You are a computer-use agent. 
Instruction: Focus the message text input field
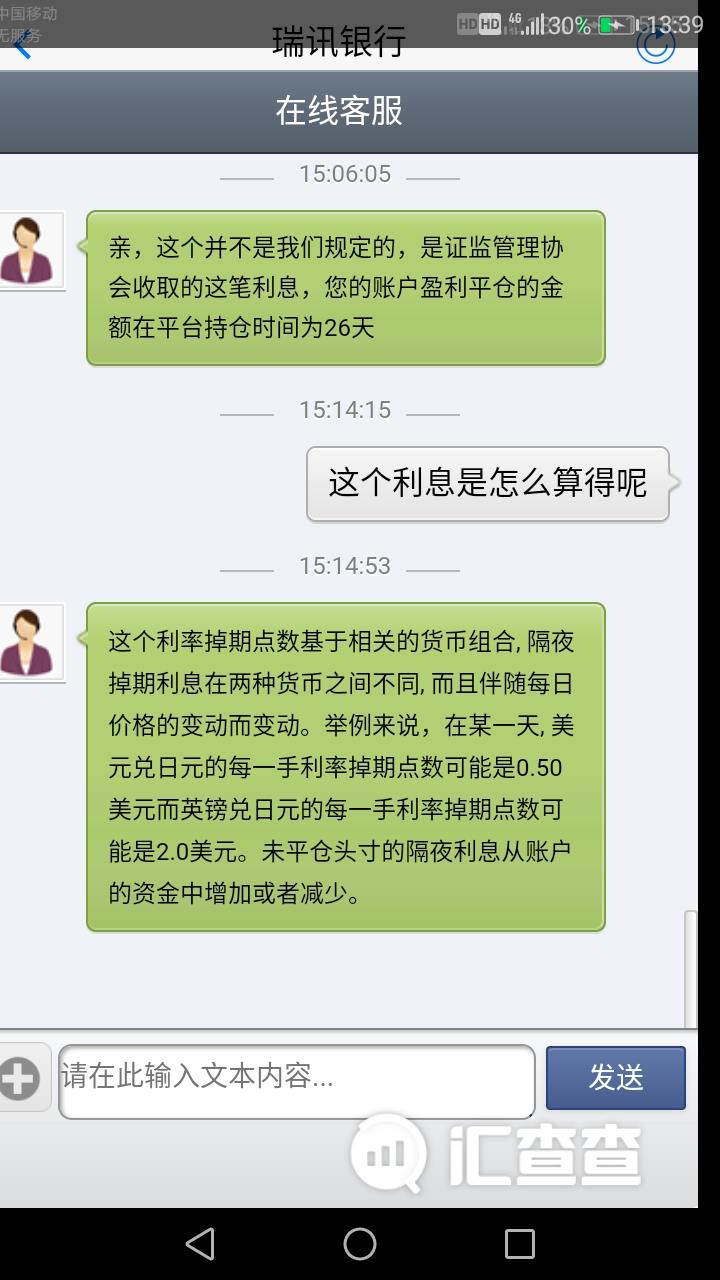click(x=296, y=1080)
